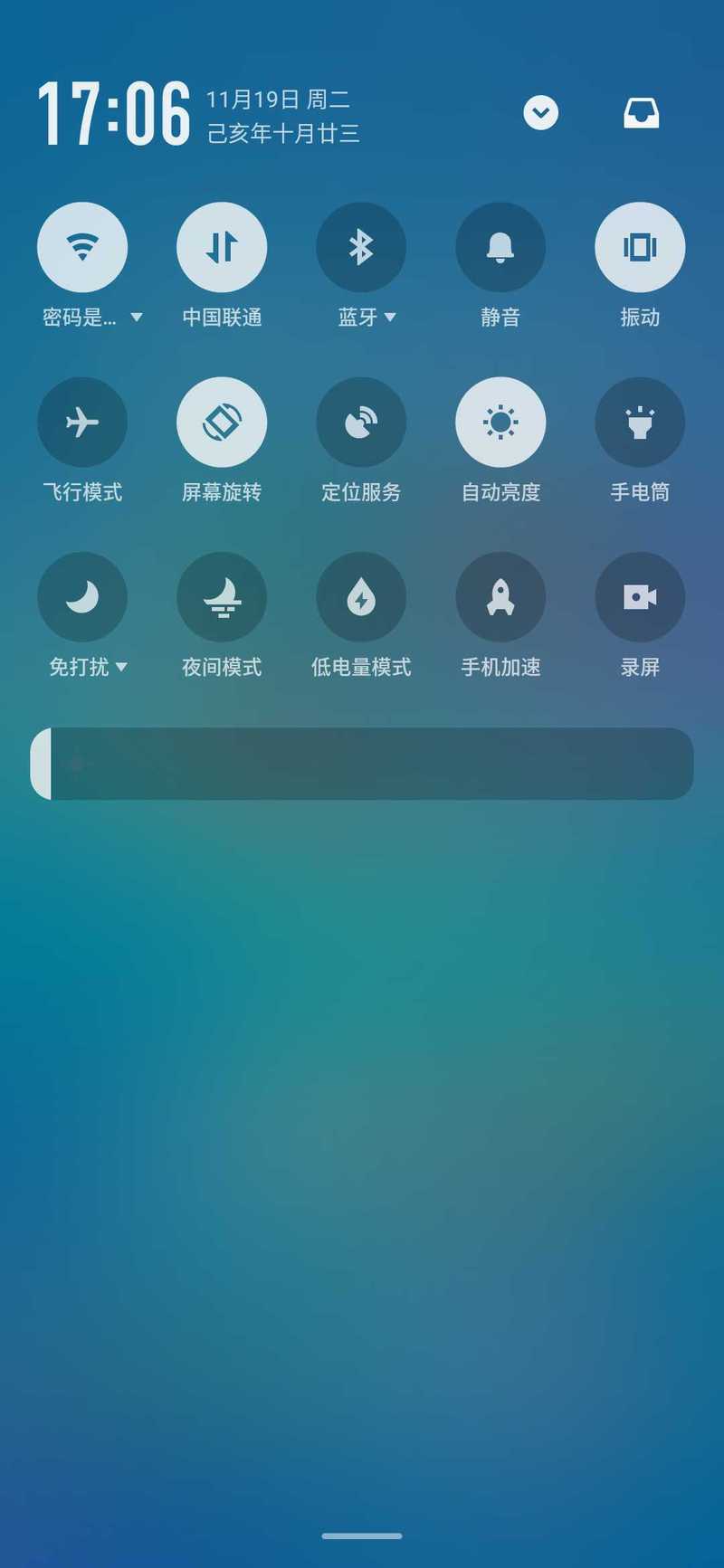
Task: Expand the 蓝牙 device dropdown arrow
Action: point(390,318)
